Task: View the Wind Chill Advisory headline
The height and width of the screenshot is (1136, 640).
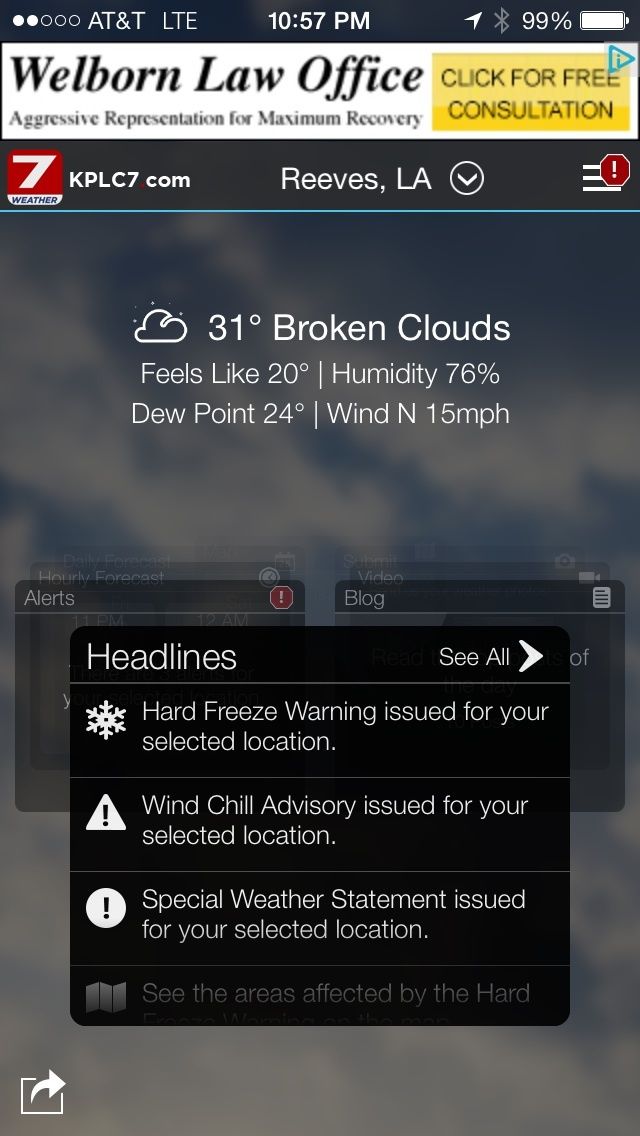Action: tap(320, 820)
